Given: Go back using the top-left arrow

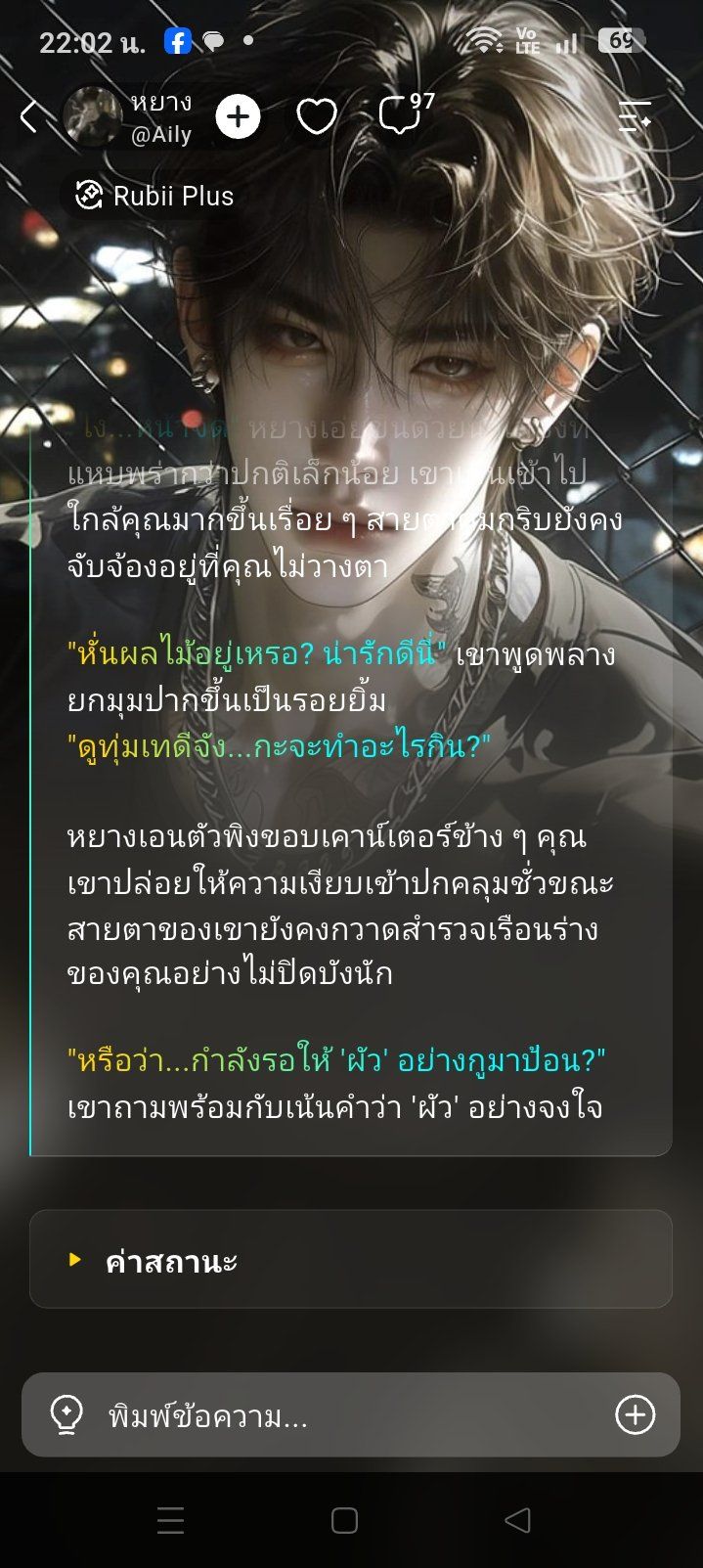Looking at the screenshot, I should (x=28, y=117).
